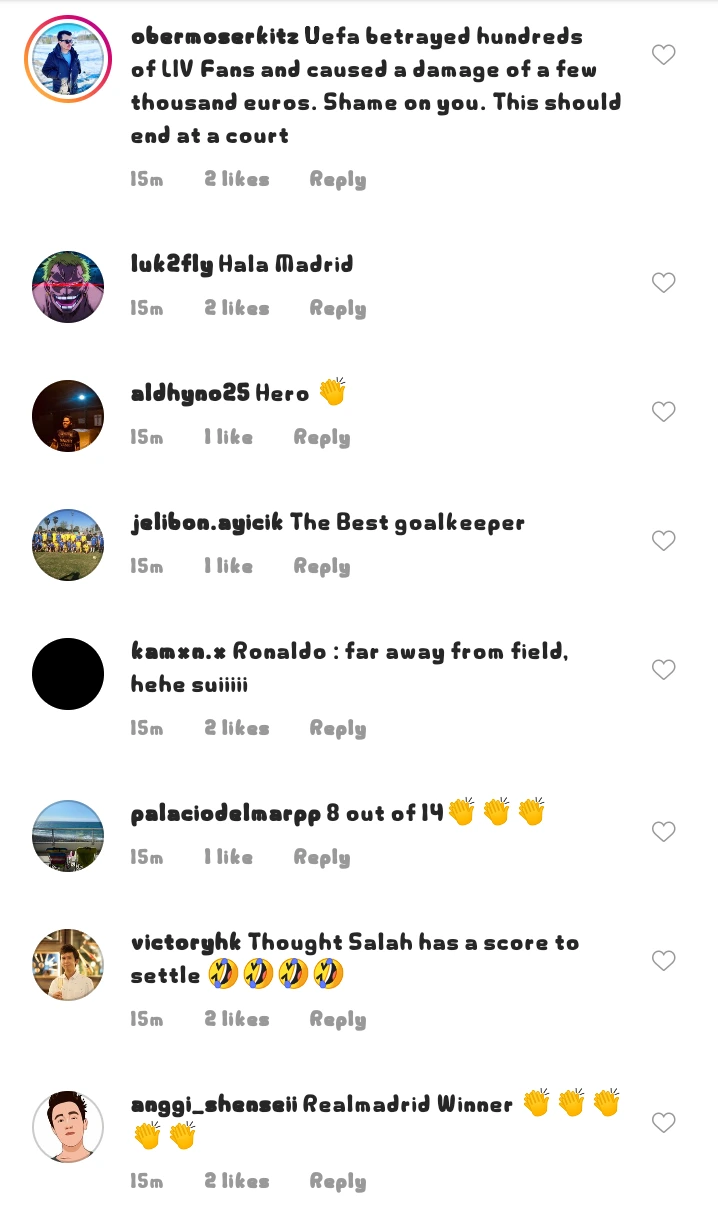Like palaciodelmarpp's 8 out of 14 comment
Viewport: 718px width, 1208px height.
[x=664, y=832]
